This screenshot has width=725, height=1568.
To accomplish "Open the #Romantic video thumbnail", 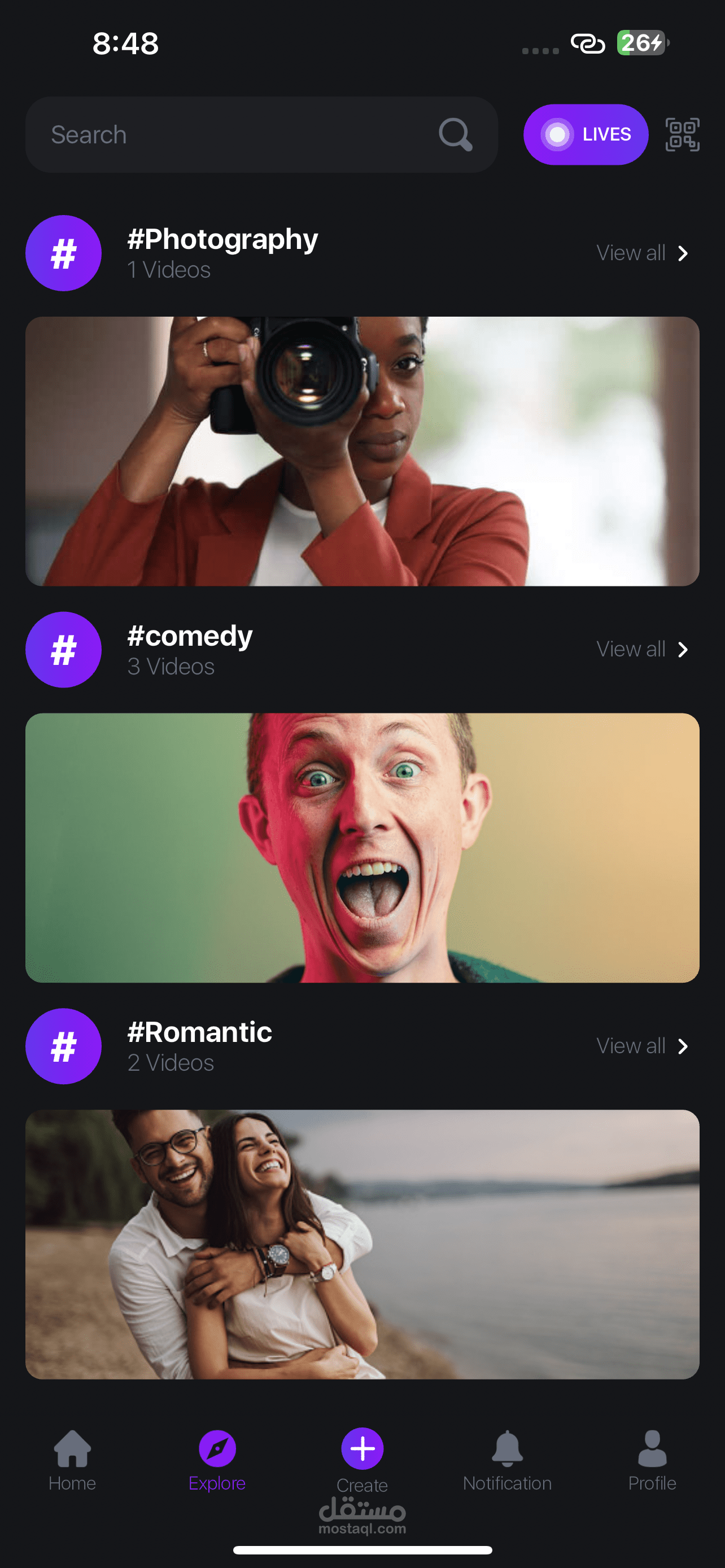I will pyautogui.click(x=362, y=1244).
